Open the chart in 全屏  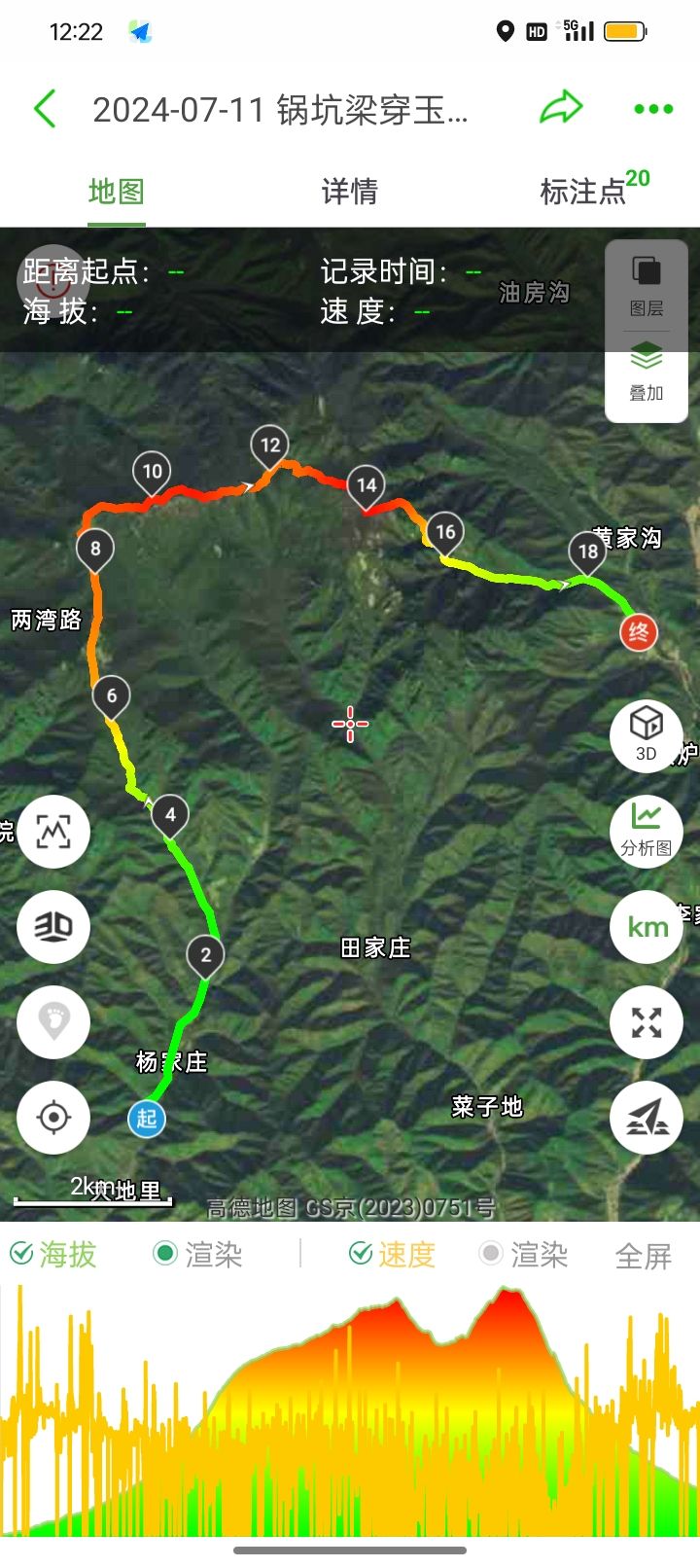643,1256
